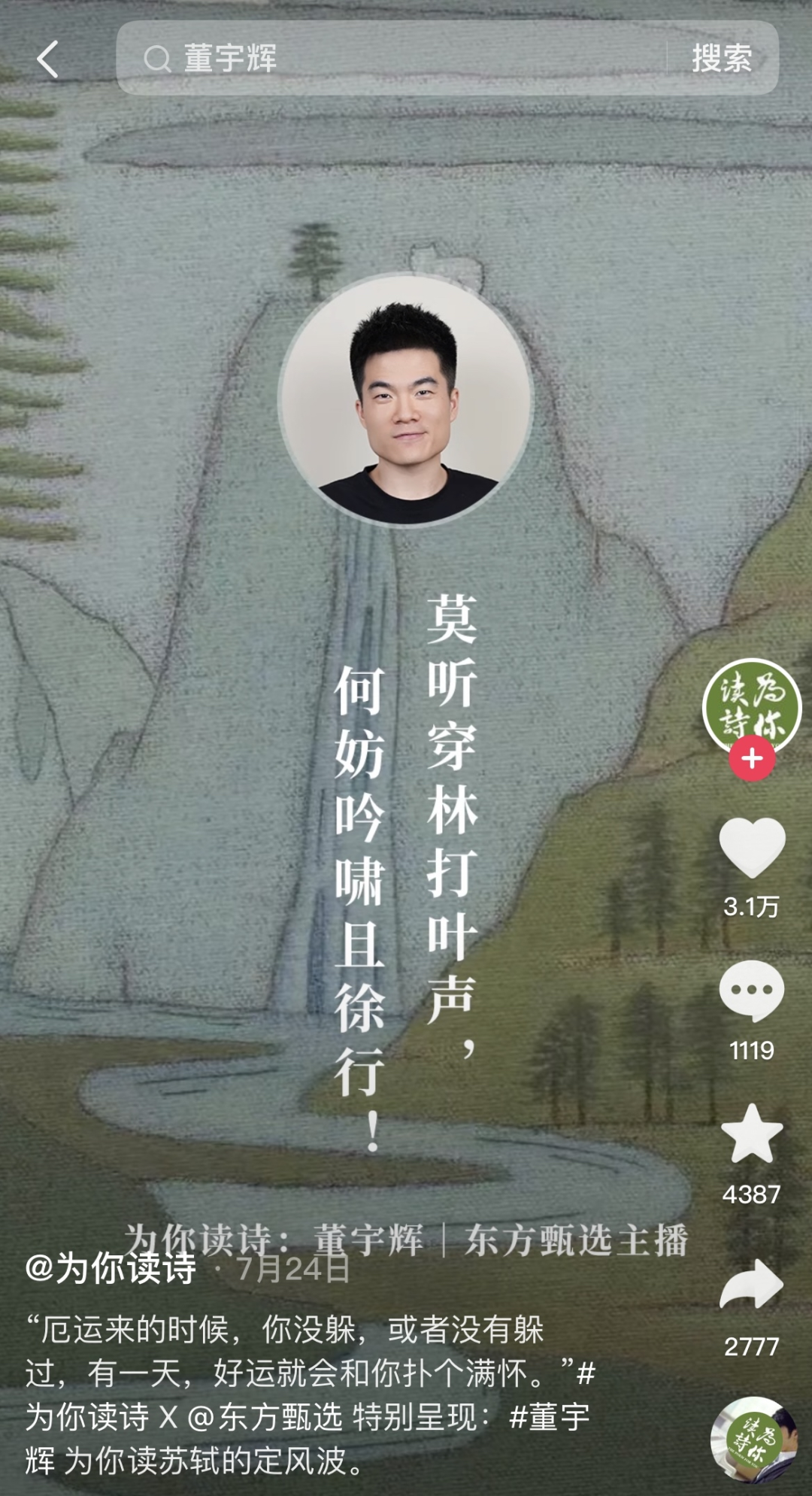This screenshot has width=812, height=1496.
Task: Open the 为你读诗 creator avatar
Action: click(751, 705)
